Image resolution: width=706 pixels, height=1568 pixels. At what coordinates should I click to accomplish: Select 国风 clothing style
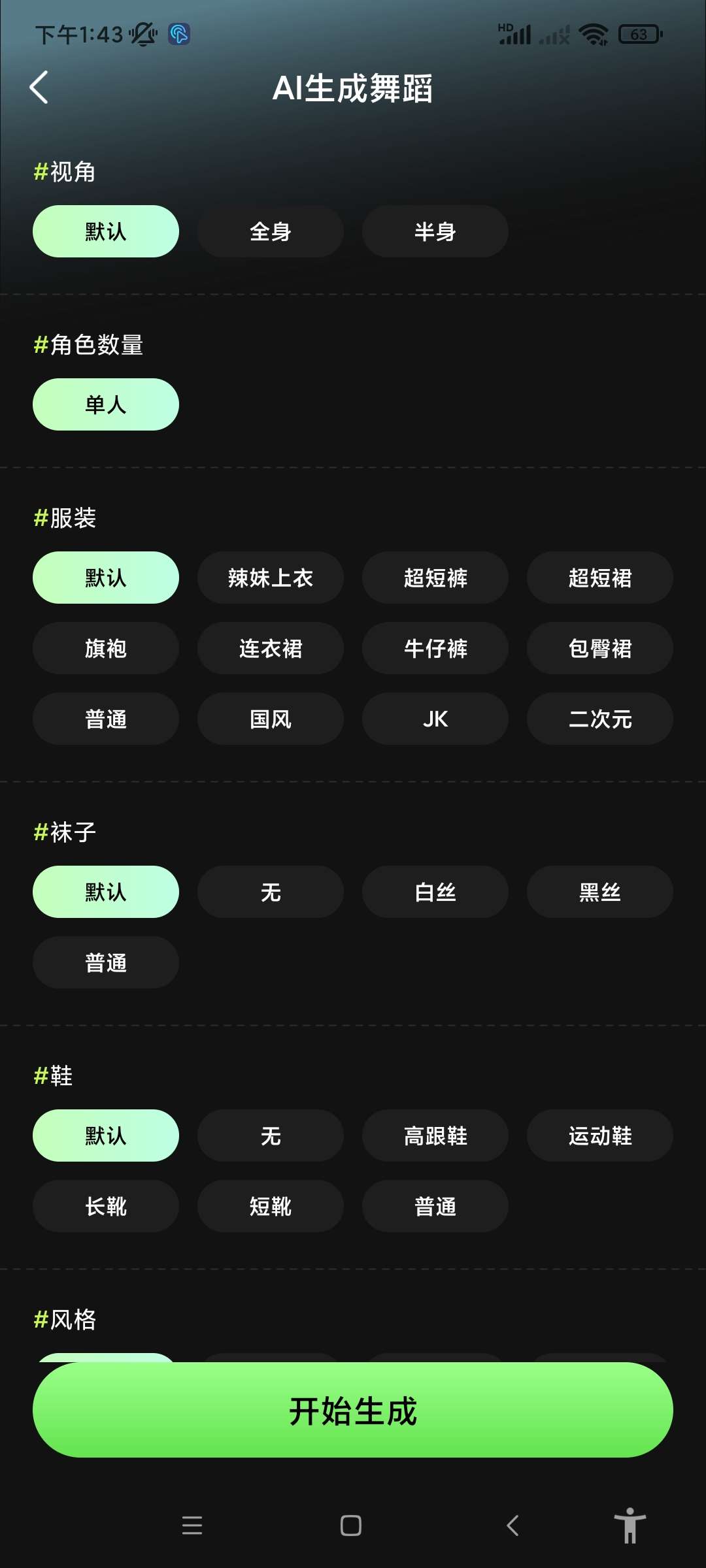270,719
